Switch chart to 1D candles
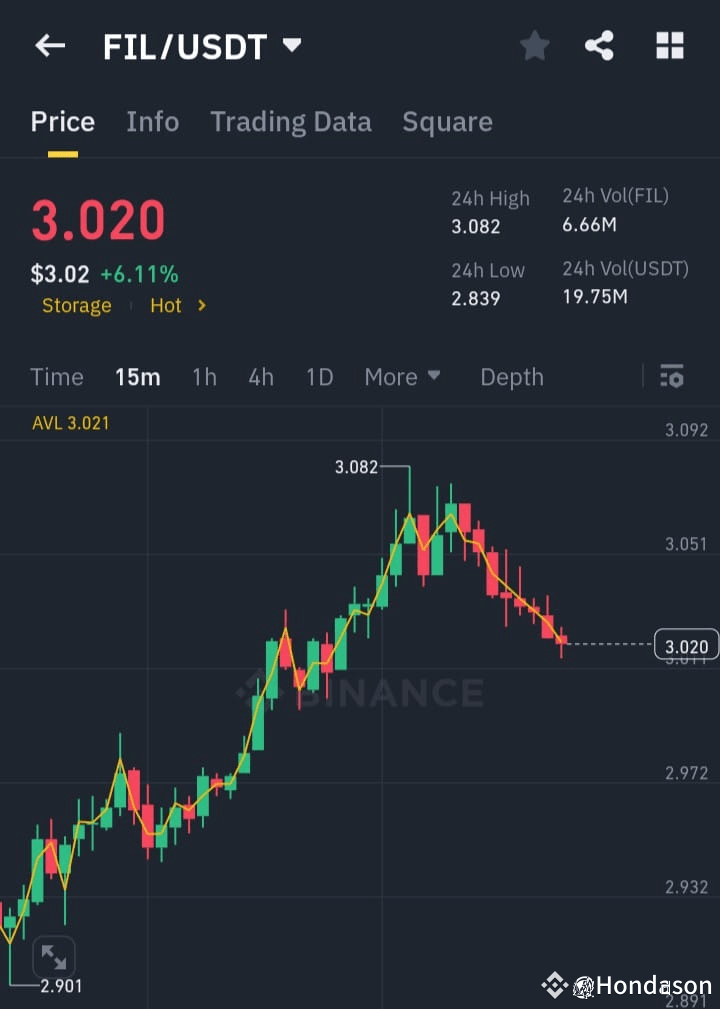 [x=319, y=377]
